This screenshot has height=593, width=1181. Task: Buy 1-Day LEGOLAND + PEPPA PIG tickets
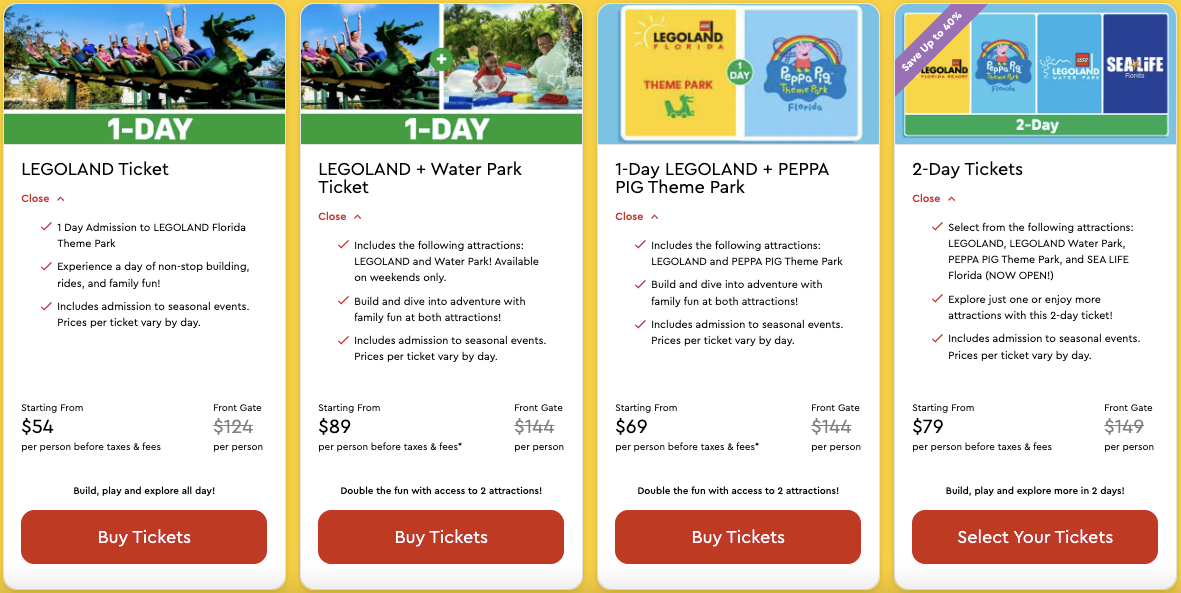738,537
